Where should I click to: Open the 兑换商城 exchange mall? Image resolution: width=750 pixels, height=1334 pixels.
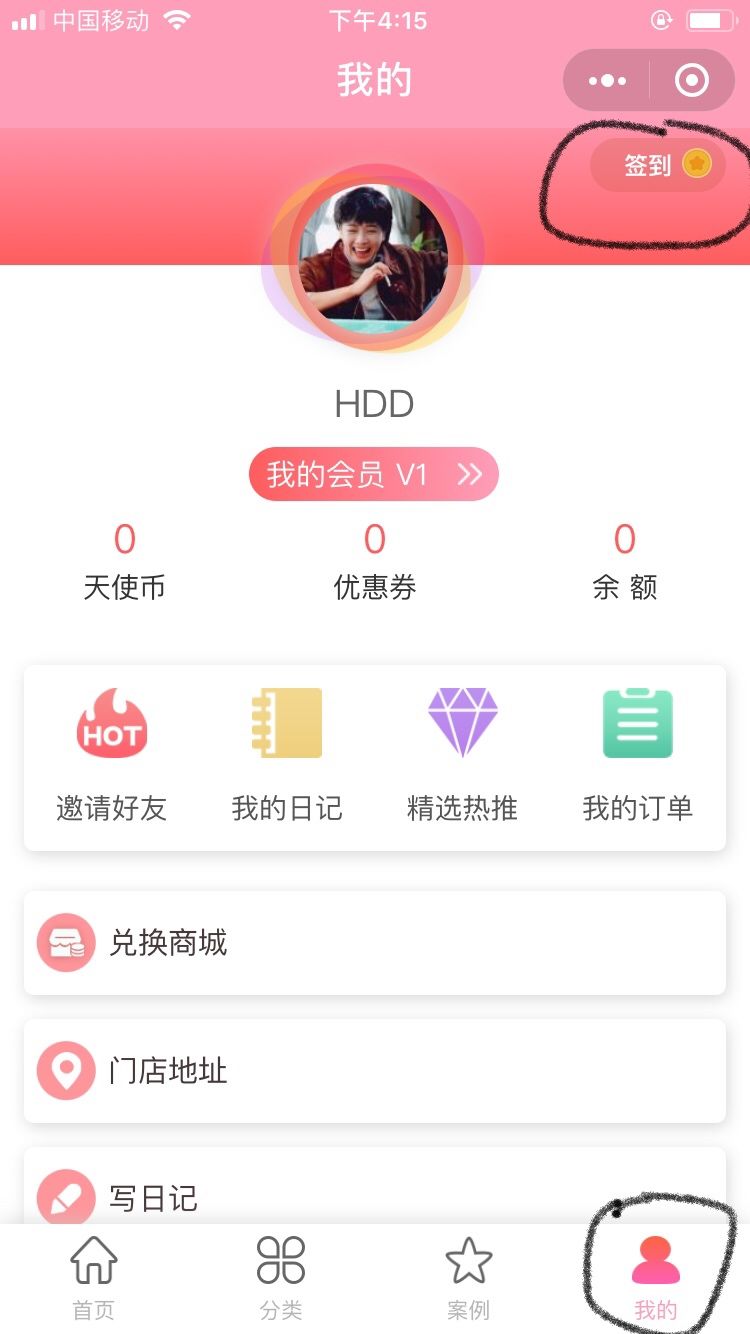374,943
